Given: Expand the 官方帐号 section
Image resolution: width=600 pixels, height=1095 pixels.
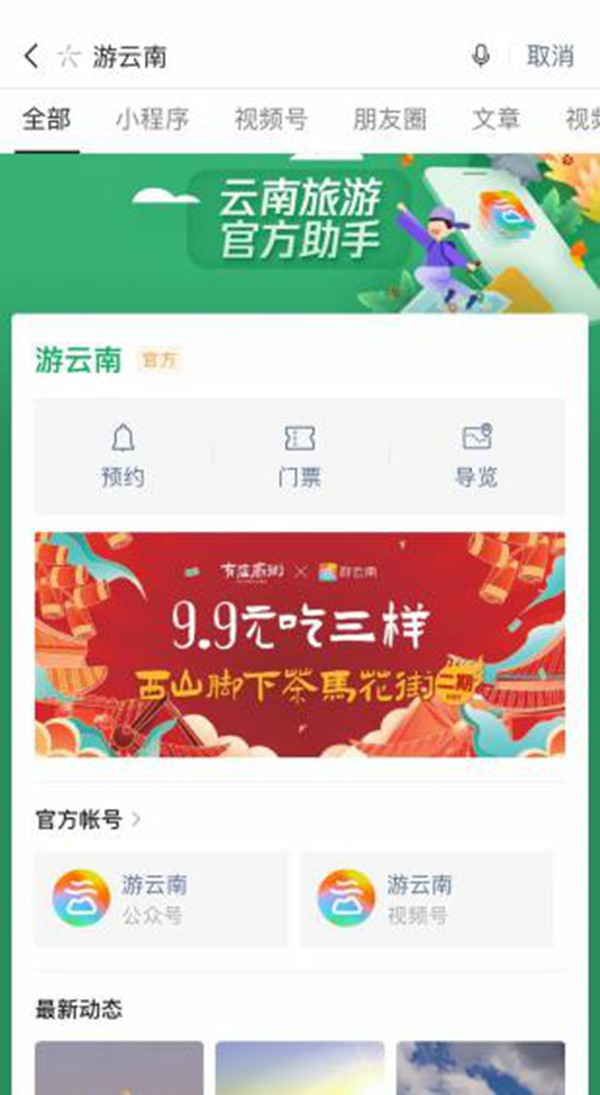Looking at the screenshot, I should click(88, 820).
